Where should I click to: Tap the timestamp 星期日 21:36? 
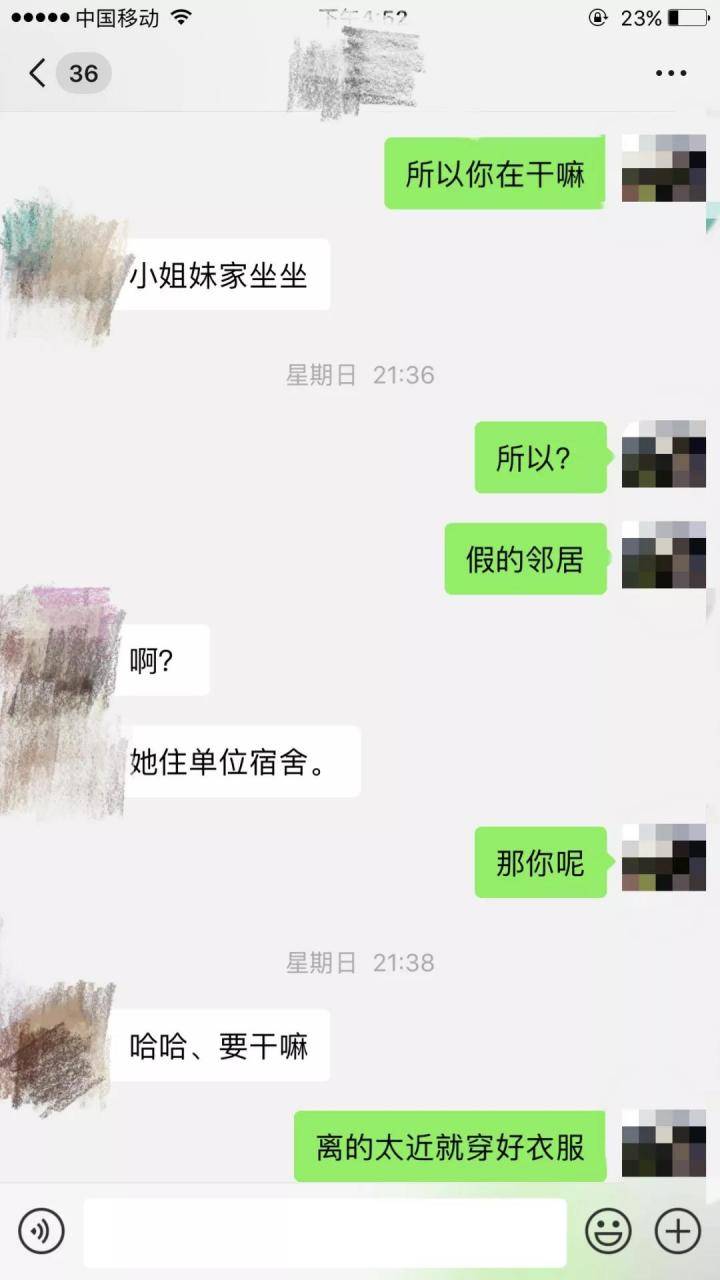[358, 375]
